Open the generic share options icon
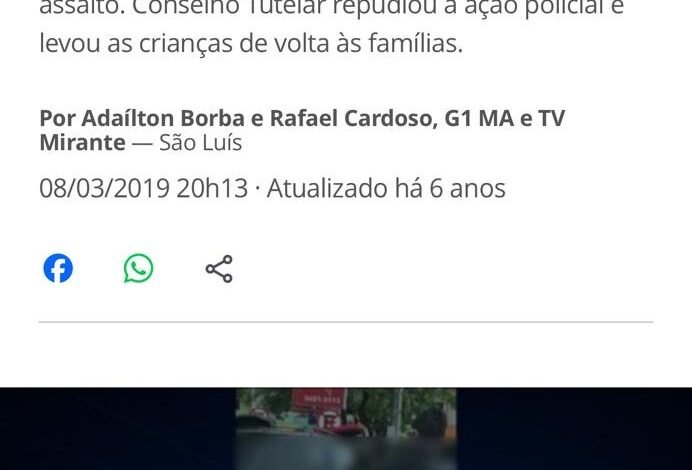Viewport: 692px width, 470px height. [219, 268]
